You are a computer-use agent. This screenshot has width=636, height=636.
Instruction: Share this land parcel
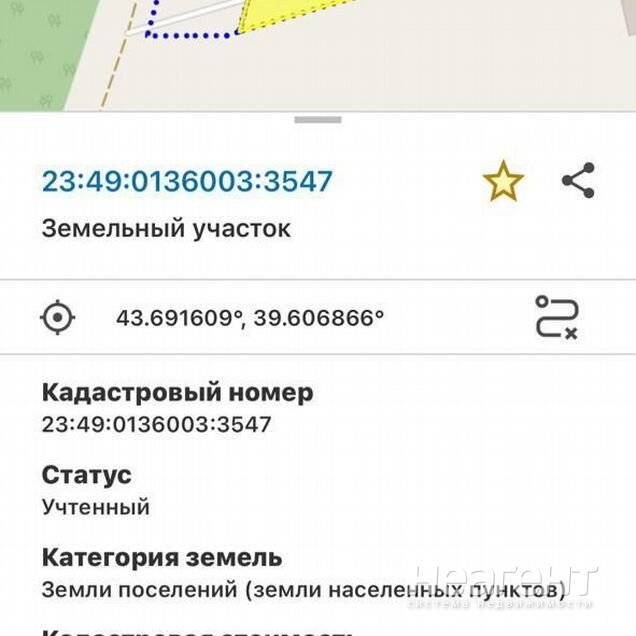(578, 181)
